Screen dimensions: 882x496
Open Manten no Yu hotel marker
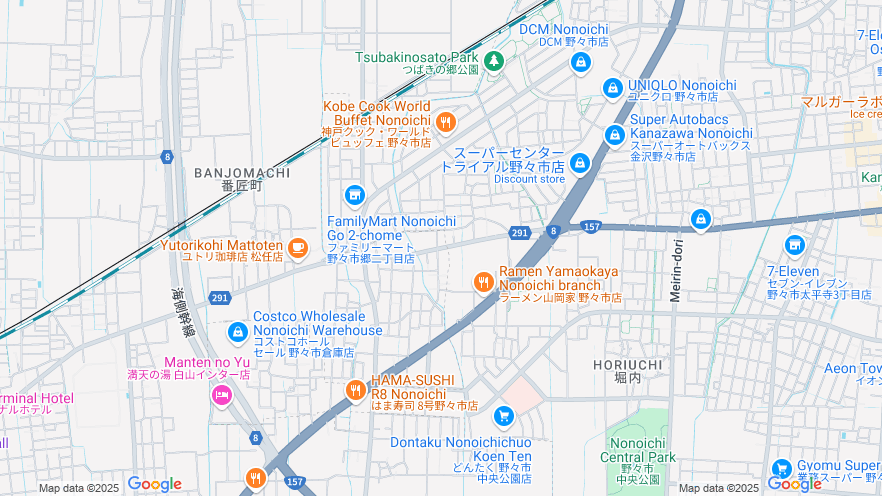pos(221,396)
